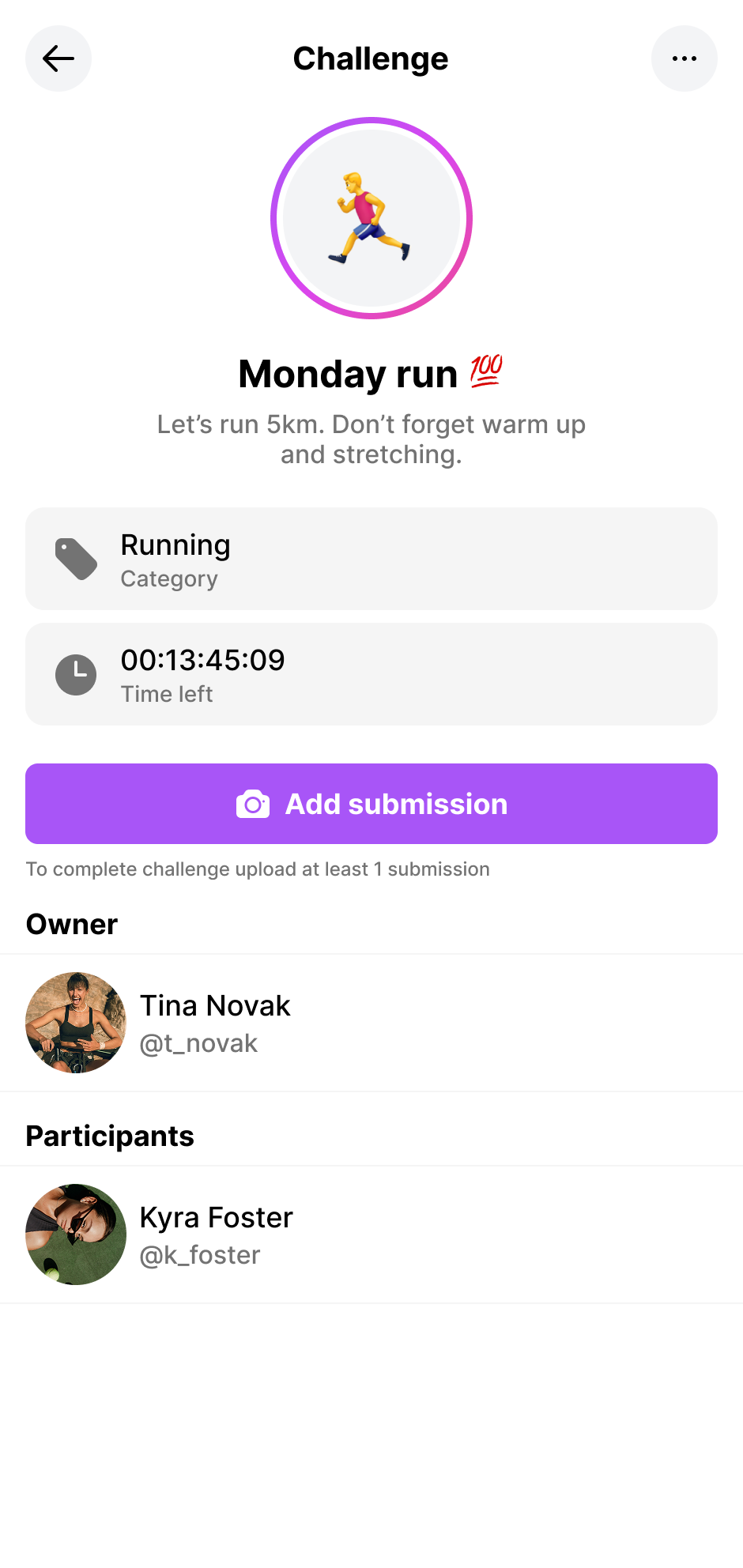Select the Owner section header
Image resolution: width=743 pixels, height=1568 pixels.
tap(71, 923)
